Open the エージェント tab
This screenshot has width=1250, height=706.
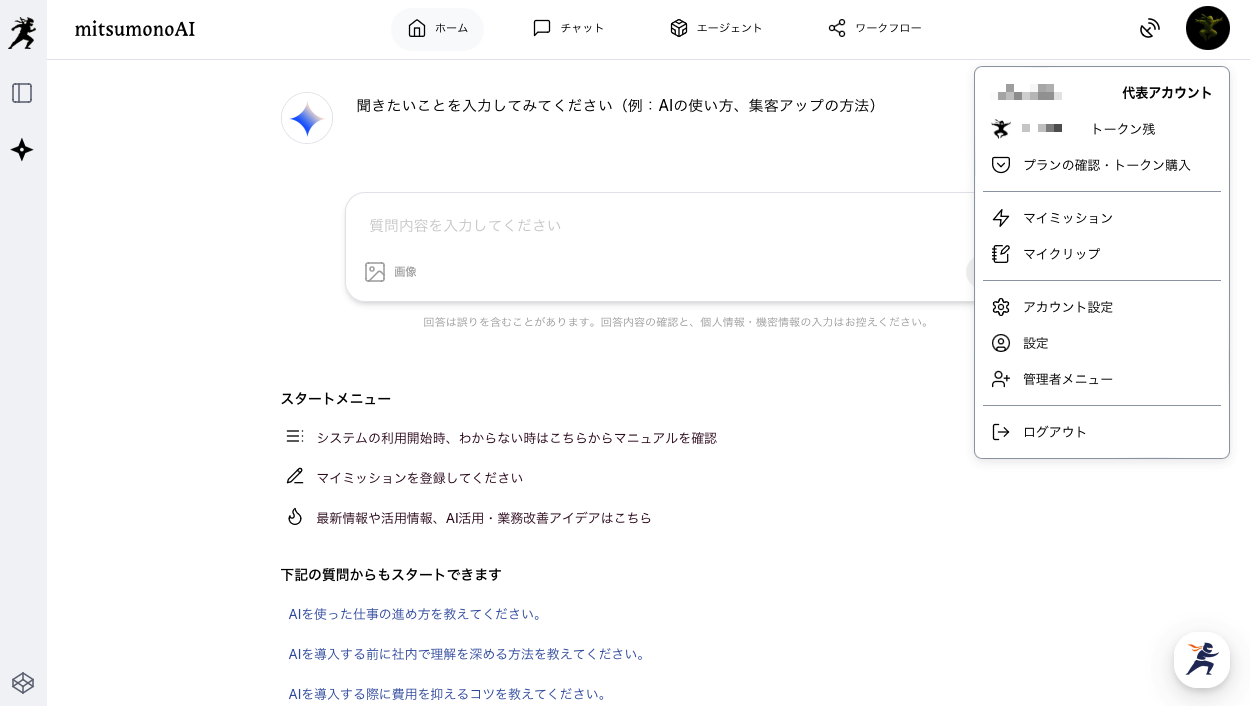click(716, 28)
